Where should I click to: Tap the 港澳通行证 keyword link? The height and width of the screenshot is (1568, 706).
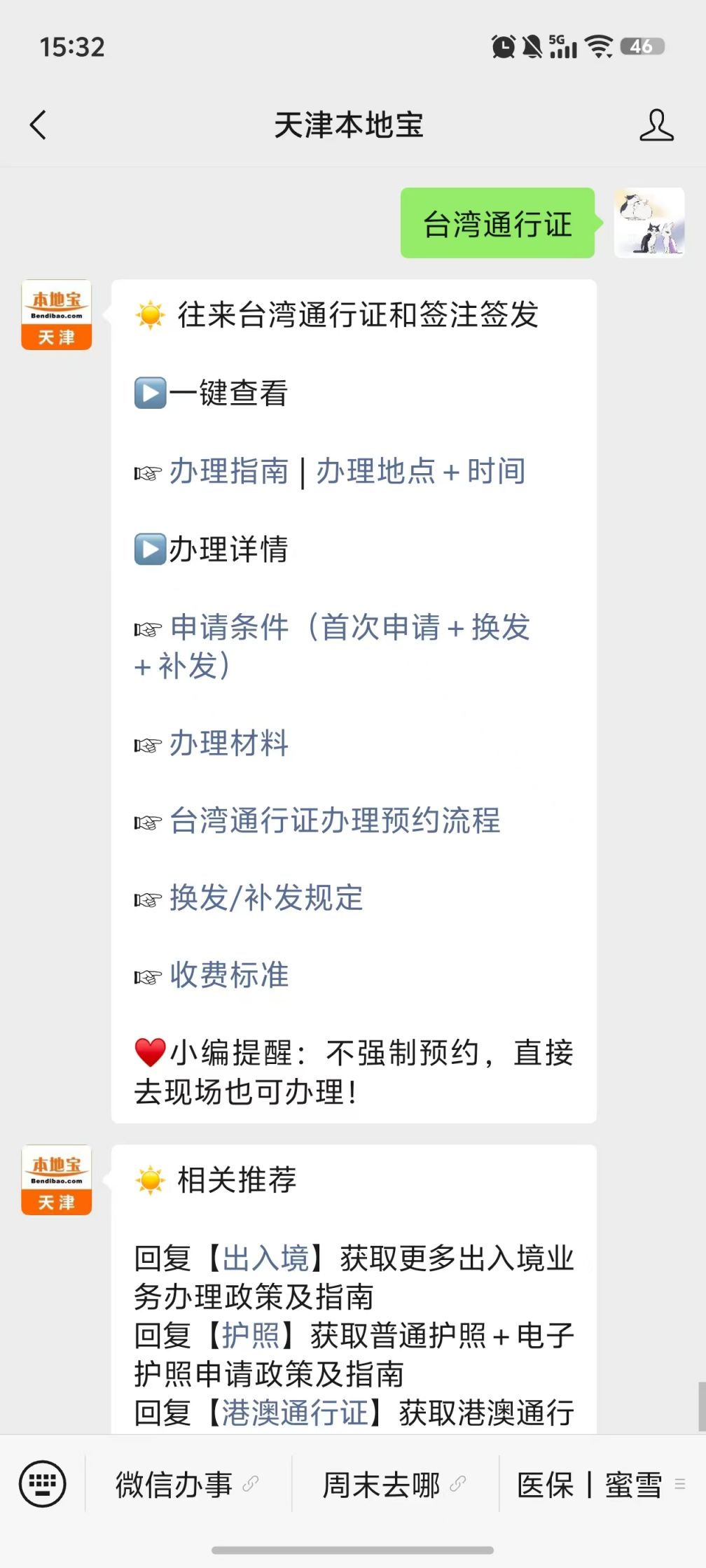pos(295,1413)
